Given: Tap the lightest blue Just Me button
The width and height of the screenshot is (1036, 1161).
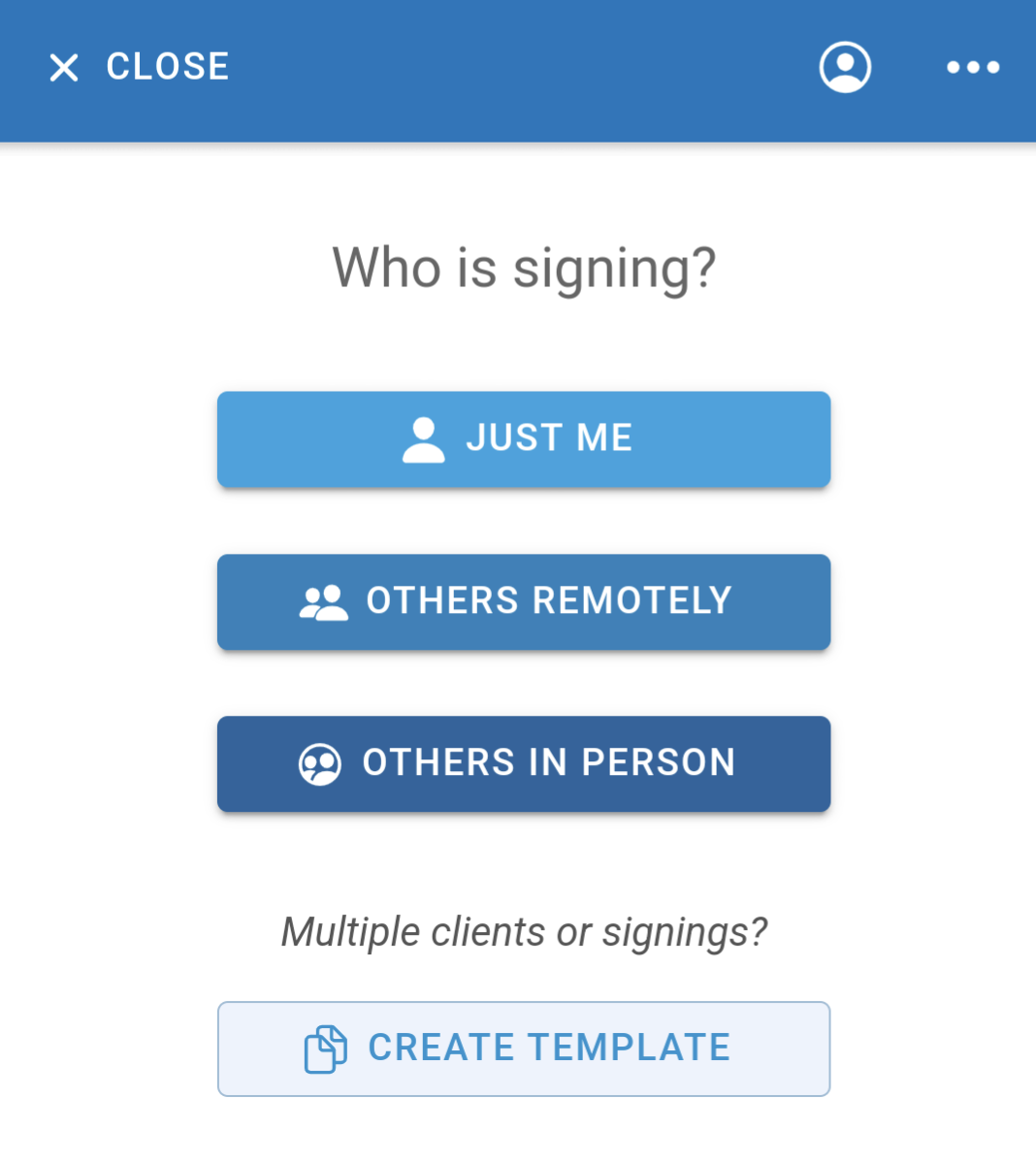Looking at the screenshot, I should (x=524, y=438).
